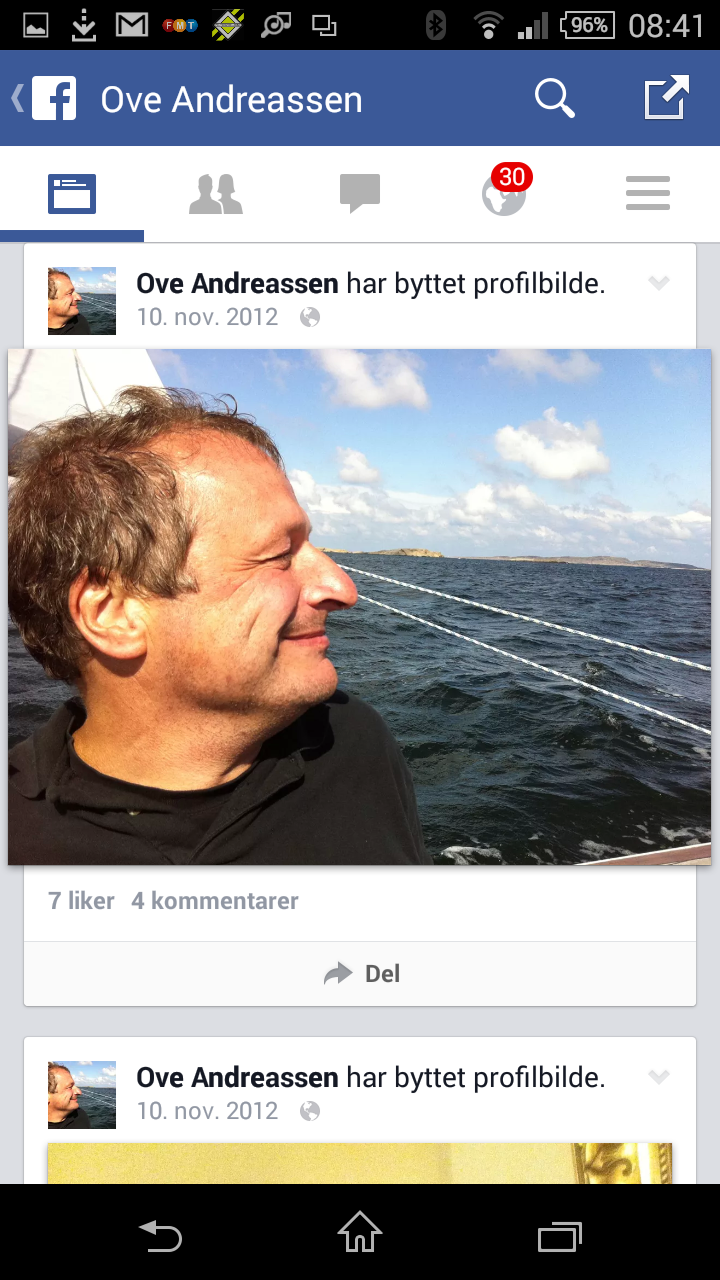The image size is (720, 1280).
Task: Expand the first post's dropdown chevron
Action: tap(658, 283)
